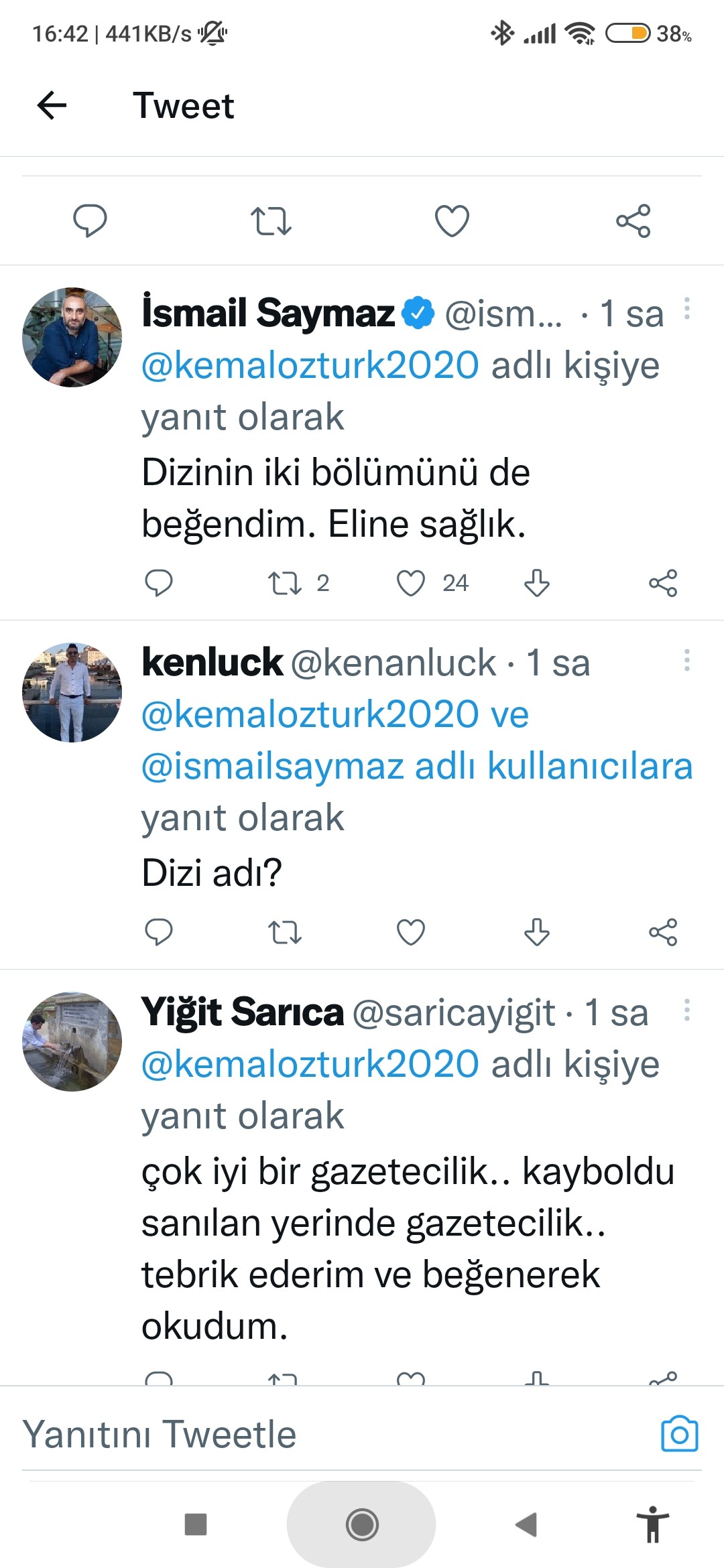Tap the "Yanıtını Tweetle" reply field
Viewport: 724px width, 1568px height.
(268, 1434)
